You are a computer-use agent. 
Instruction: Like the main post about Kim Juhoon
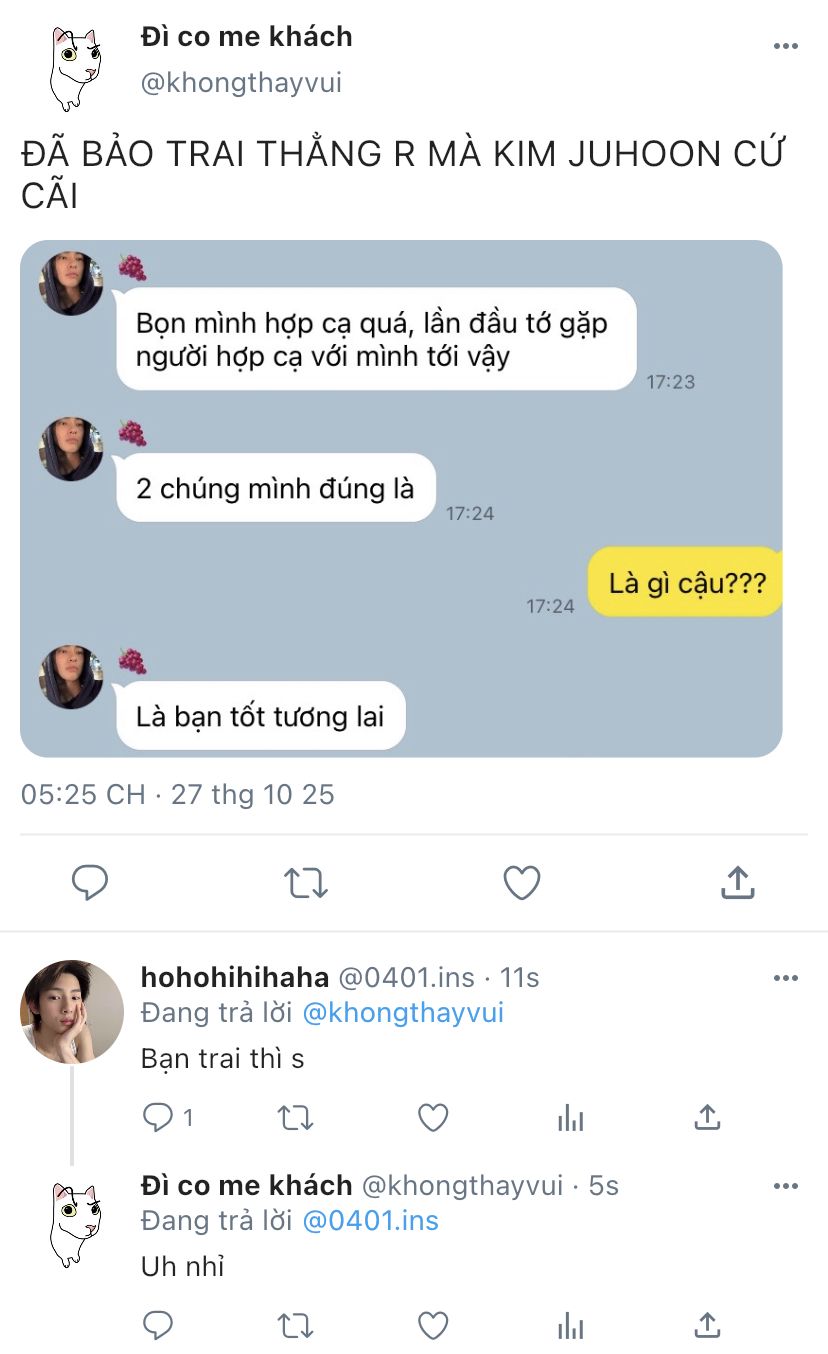pyautogui.click(x=521, y=883)
